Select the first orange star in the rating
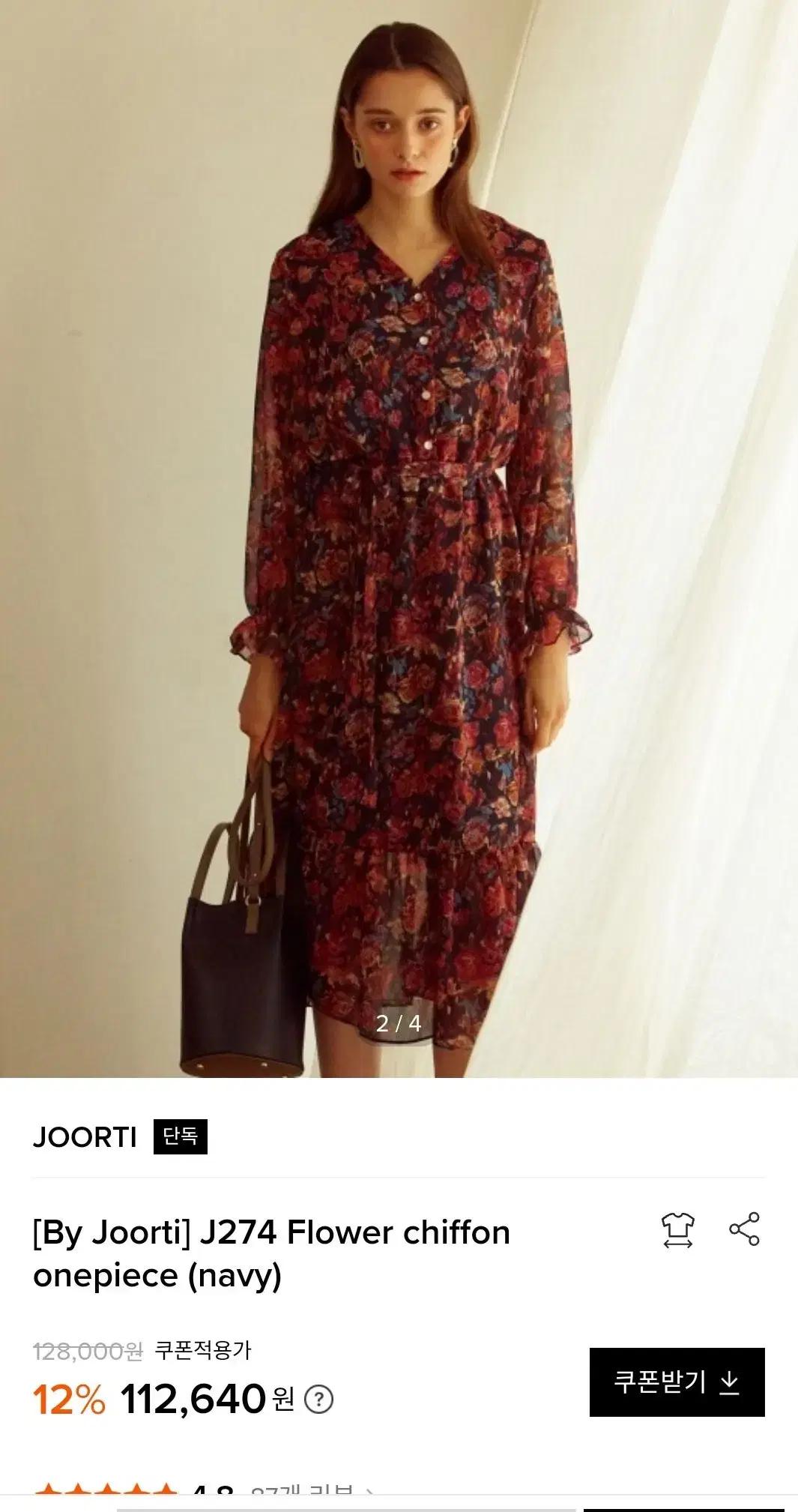Image resolution: width=798 pixels, height=1512 pixels. point(46,1490)
